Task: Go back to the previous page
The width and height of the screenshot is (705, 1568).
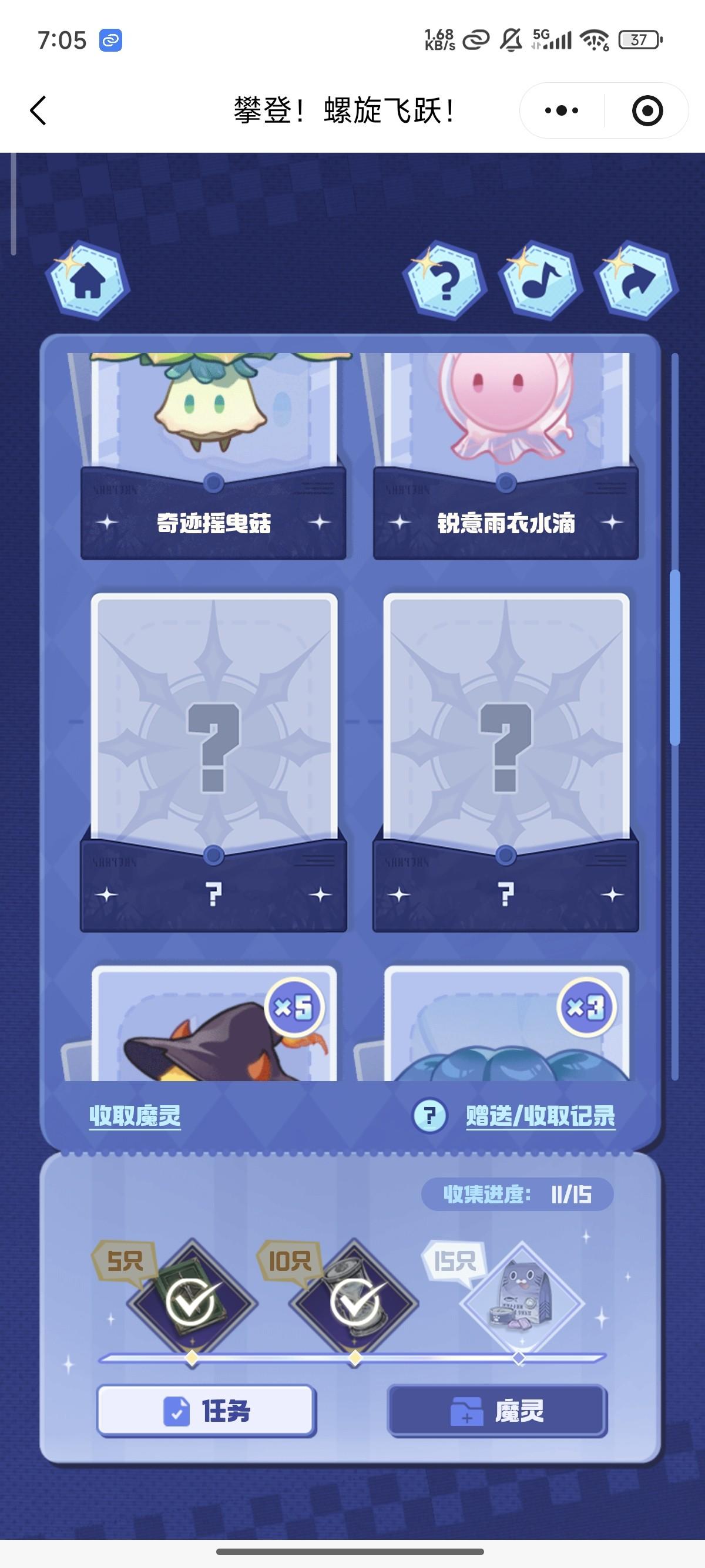Action: coord(38,111)
